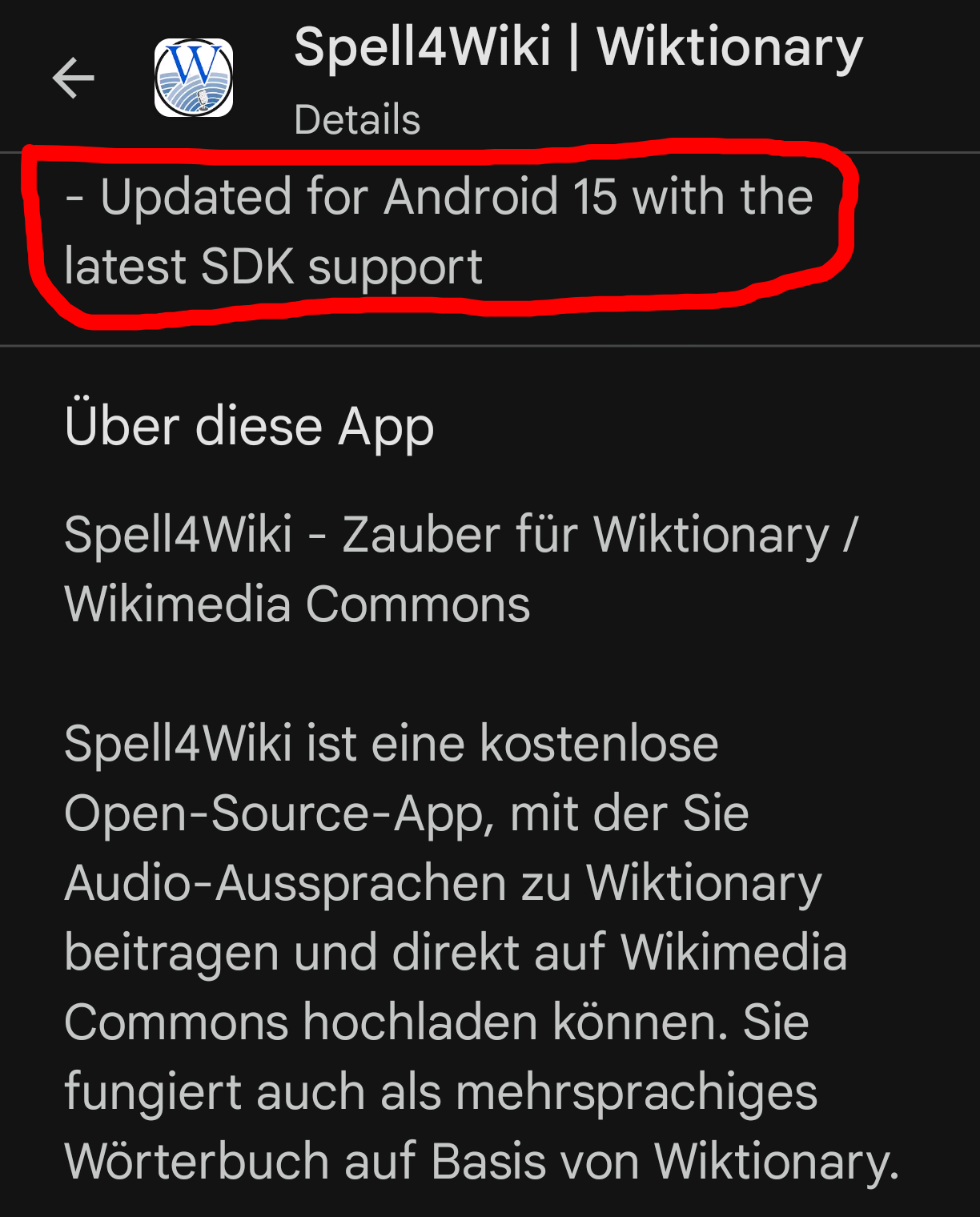Go back from the Details page
980x1217 pixels.
[74, 78]
